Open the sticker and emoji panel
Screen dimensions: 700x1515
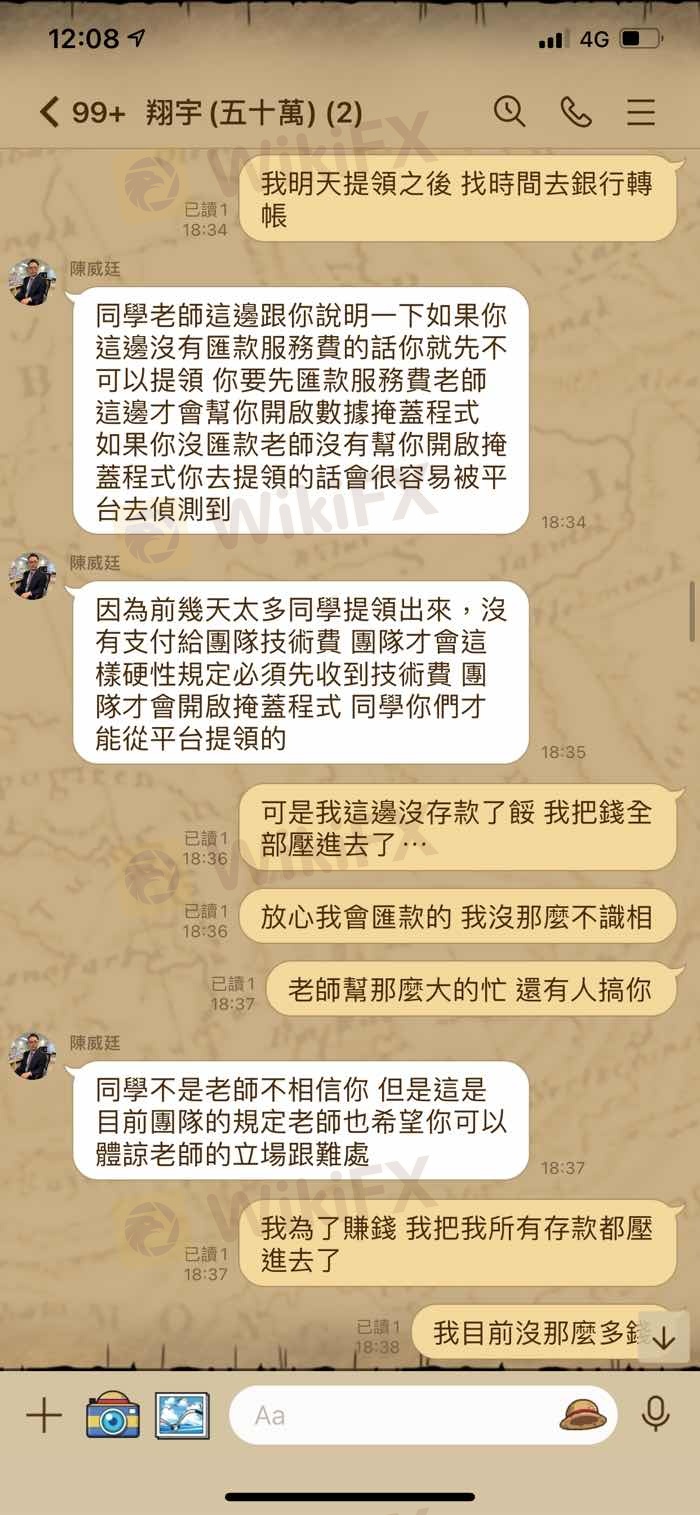pyautogui.click(x=583, y=1415)
